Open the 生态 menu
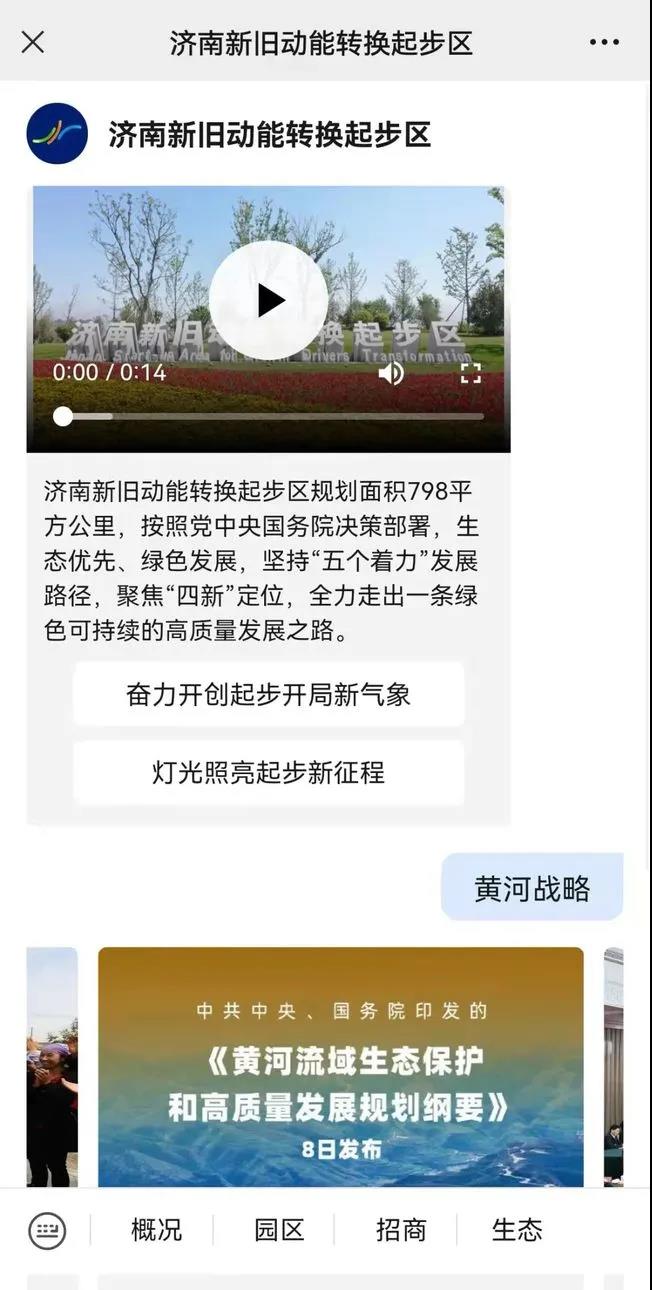Screen dimensions: 652x1290 point(517,1231)
